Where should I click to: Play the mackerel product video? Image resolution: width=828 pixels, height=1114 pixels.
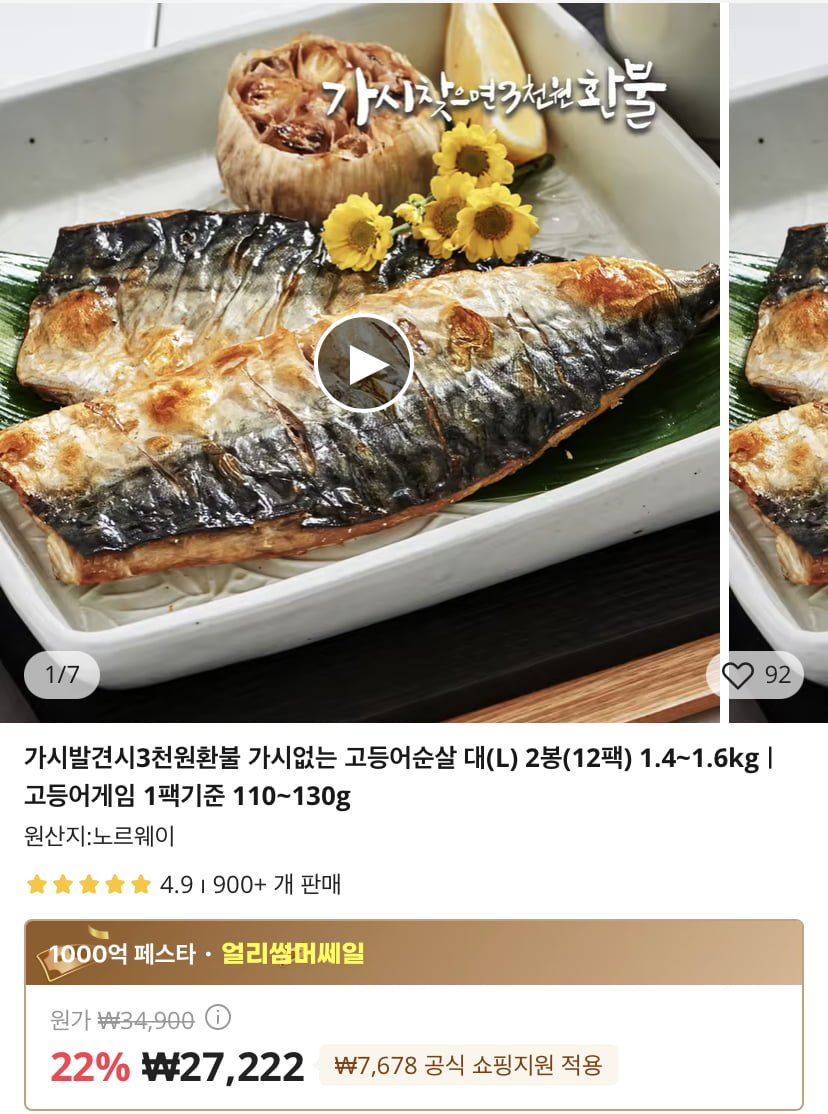[x=363, y=364]
